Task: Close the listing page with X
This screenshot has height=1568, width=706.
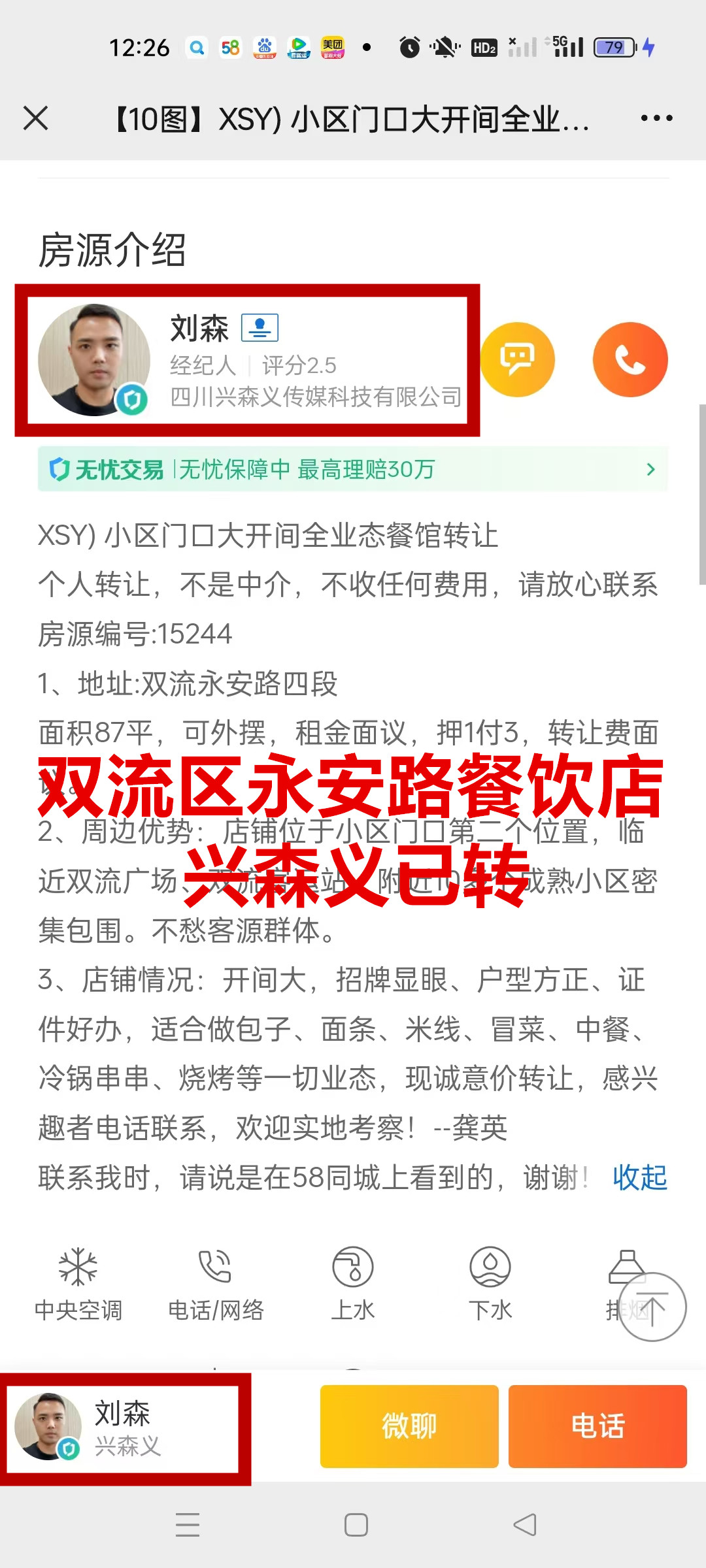Action: (36, 118)
